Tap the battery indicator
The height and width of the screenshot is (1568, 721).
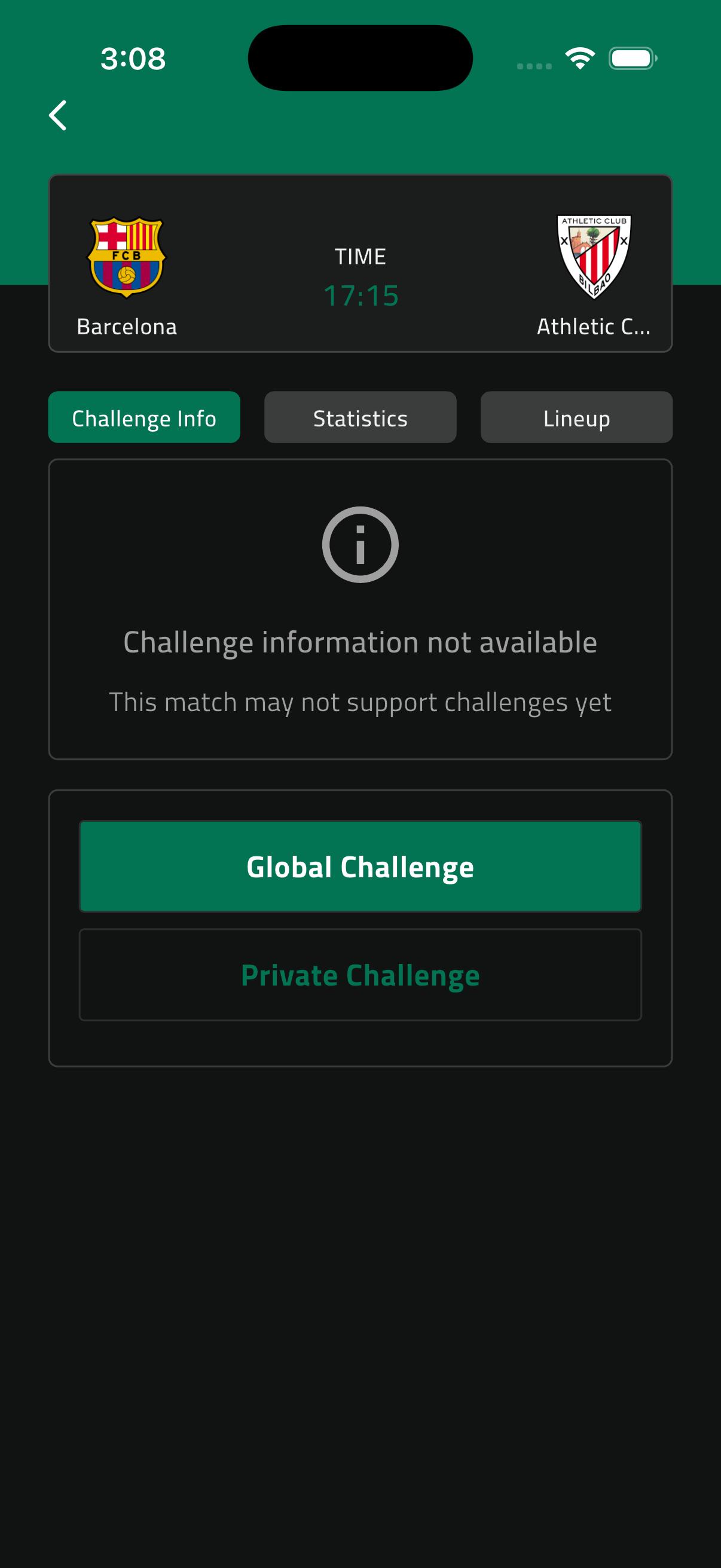631,58
